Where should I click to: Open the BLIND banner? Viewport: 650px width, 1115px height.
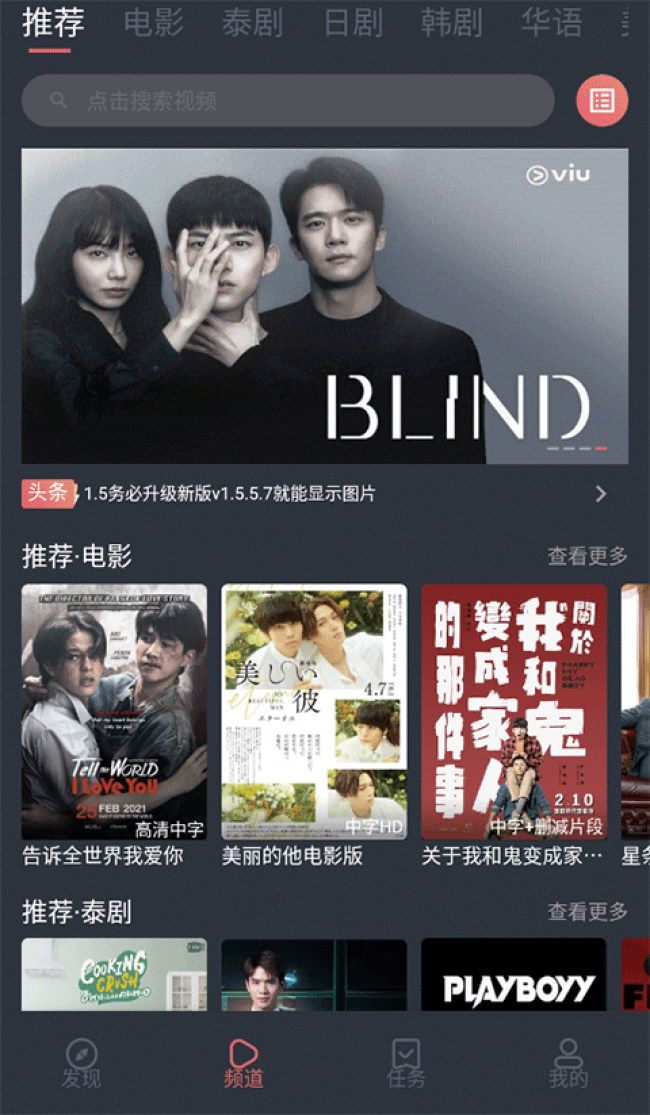(x=325, y=305)
